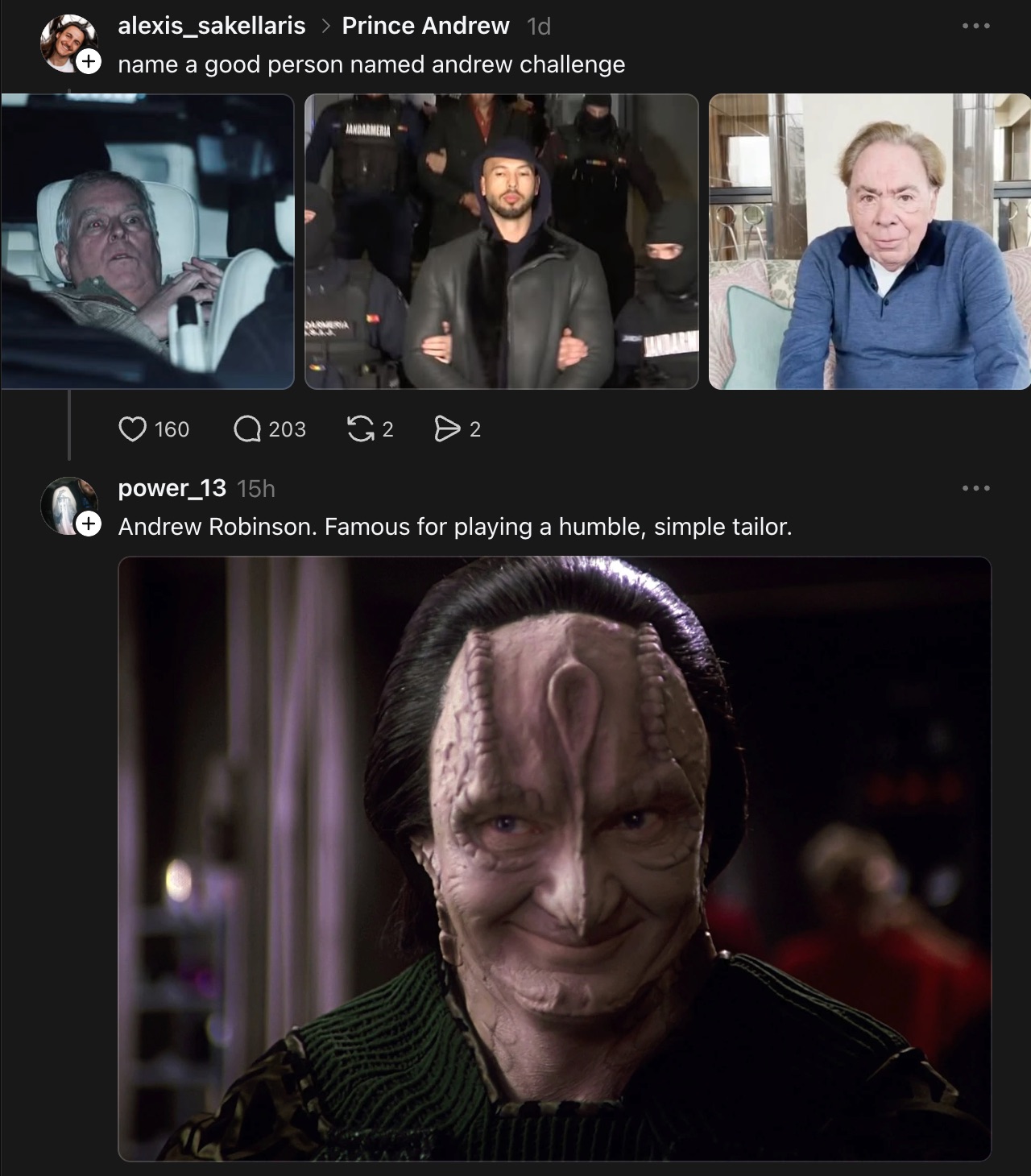The width and height of the screenshot is (1031, 1176).
Task: Open the Prince Andrew topic
Action: click(x=425, y=26)
